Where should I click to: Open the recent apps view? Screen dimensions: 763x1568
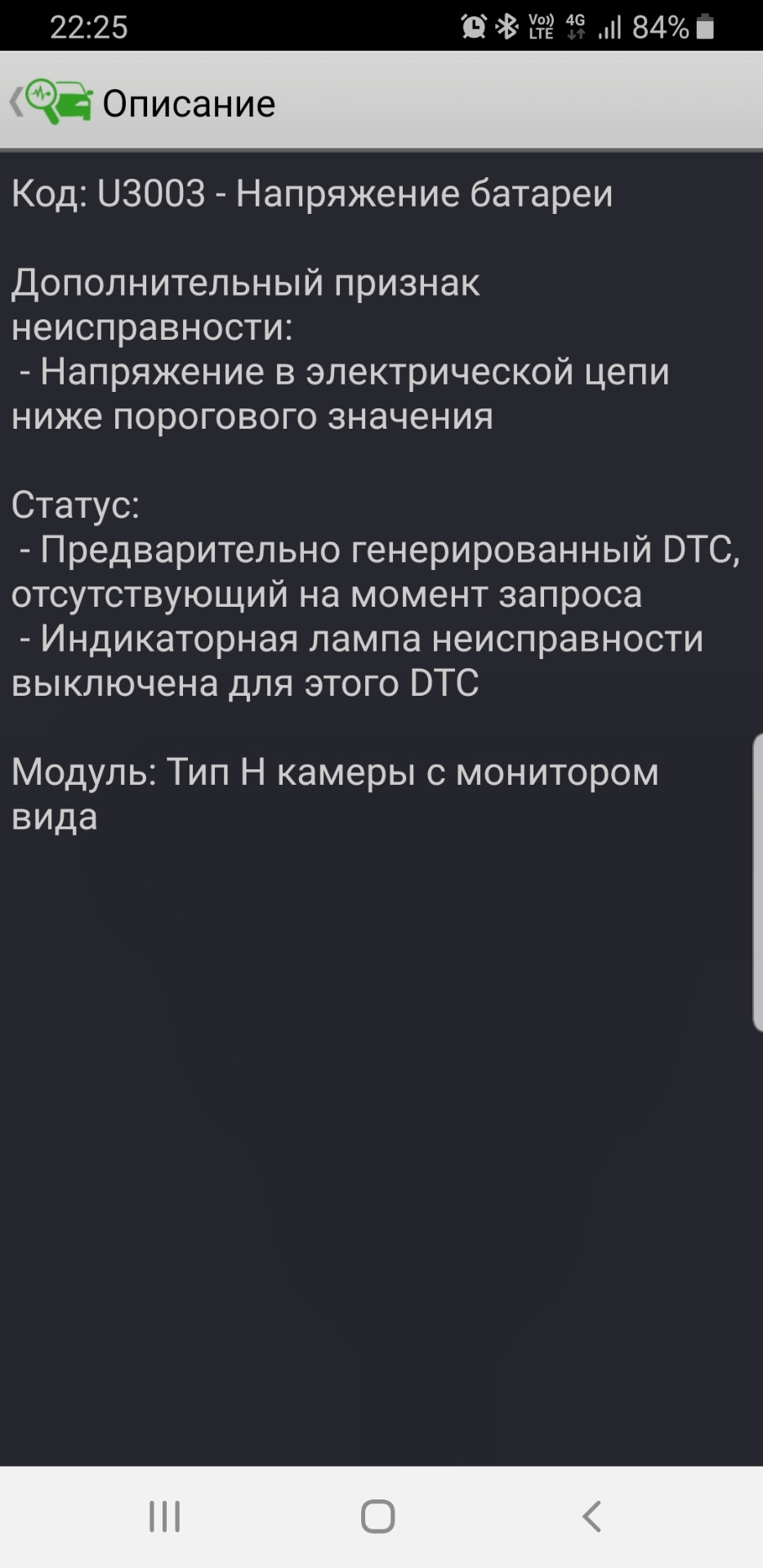point(164,1517)
